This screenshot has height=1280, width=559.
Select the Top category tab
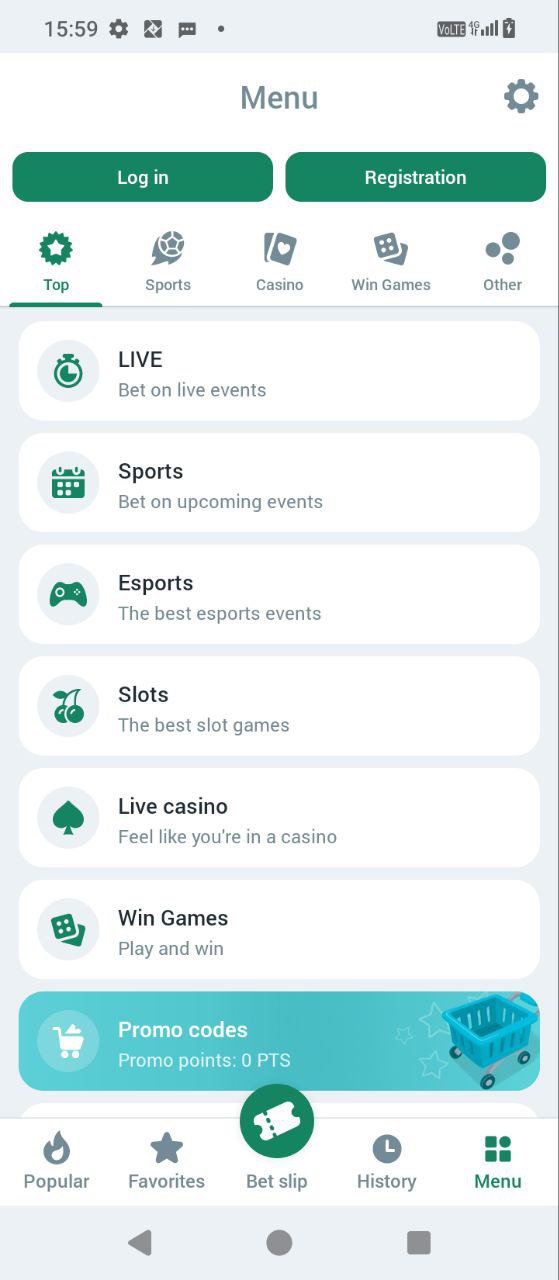coord(56,263)
